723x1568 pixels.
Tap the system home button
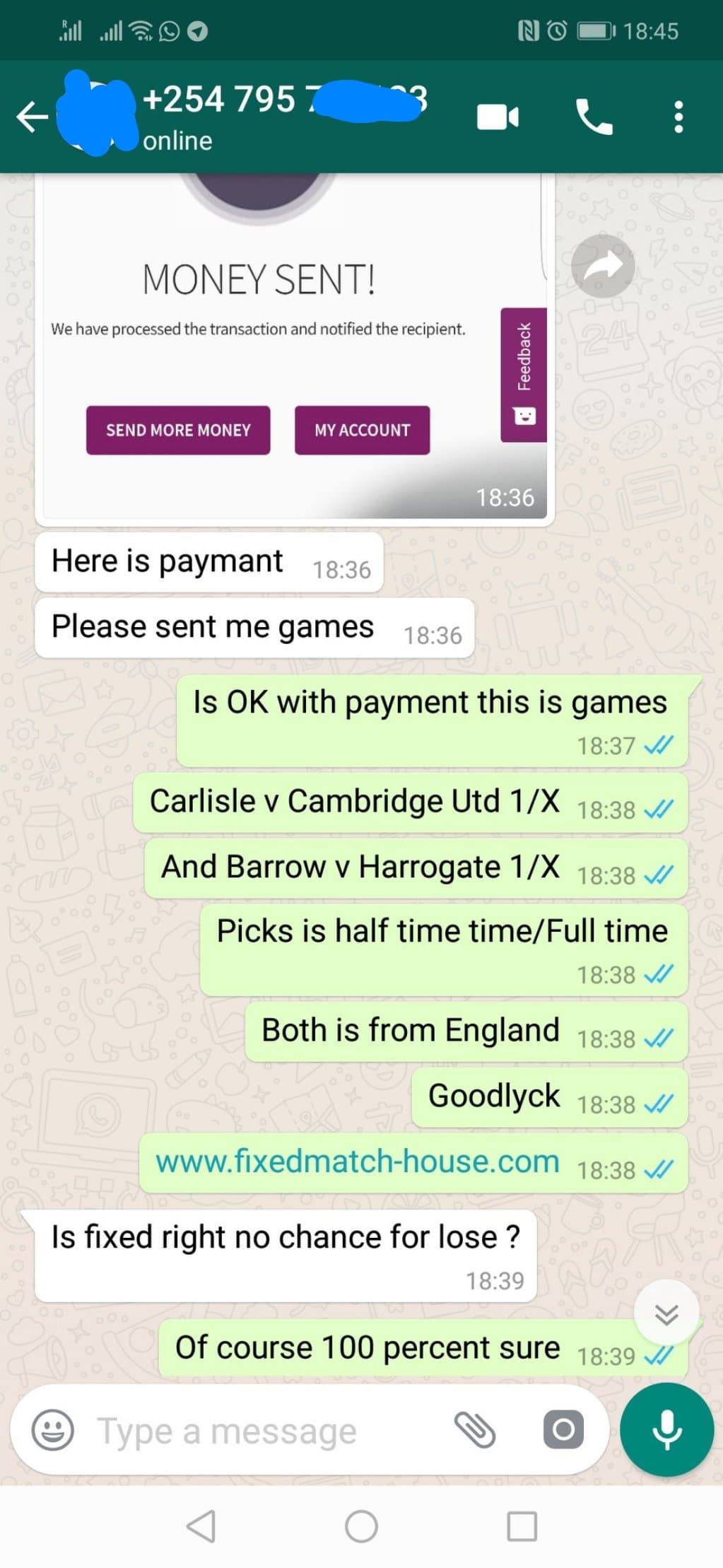[361, 1526]
